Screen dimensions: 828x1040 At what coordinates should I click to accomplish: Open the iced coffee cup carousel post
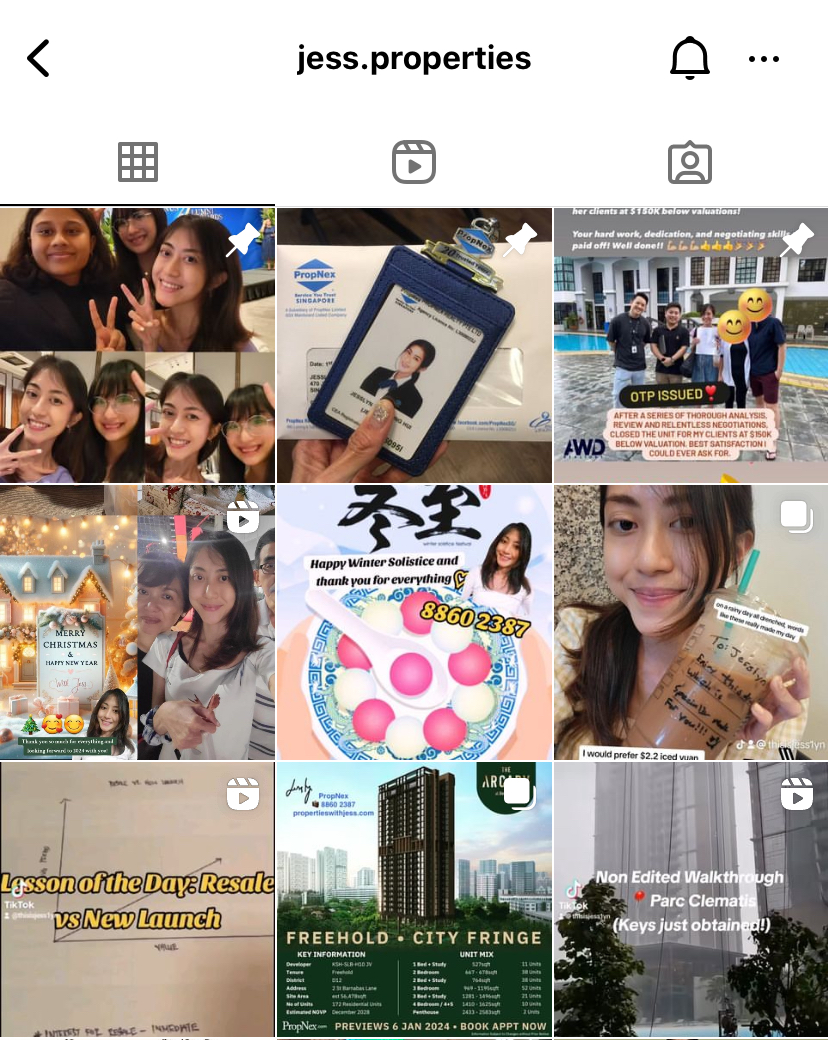691,622
